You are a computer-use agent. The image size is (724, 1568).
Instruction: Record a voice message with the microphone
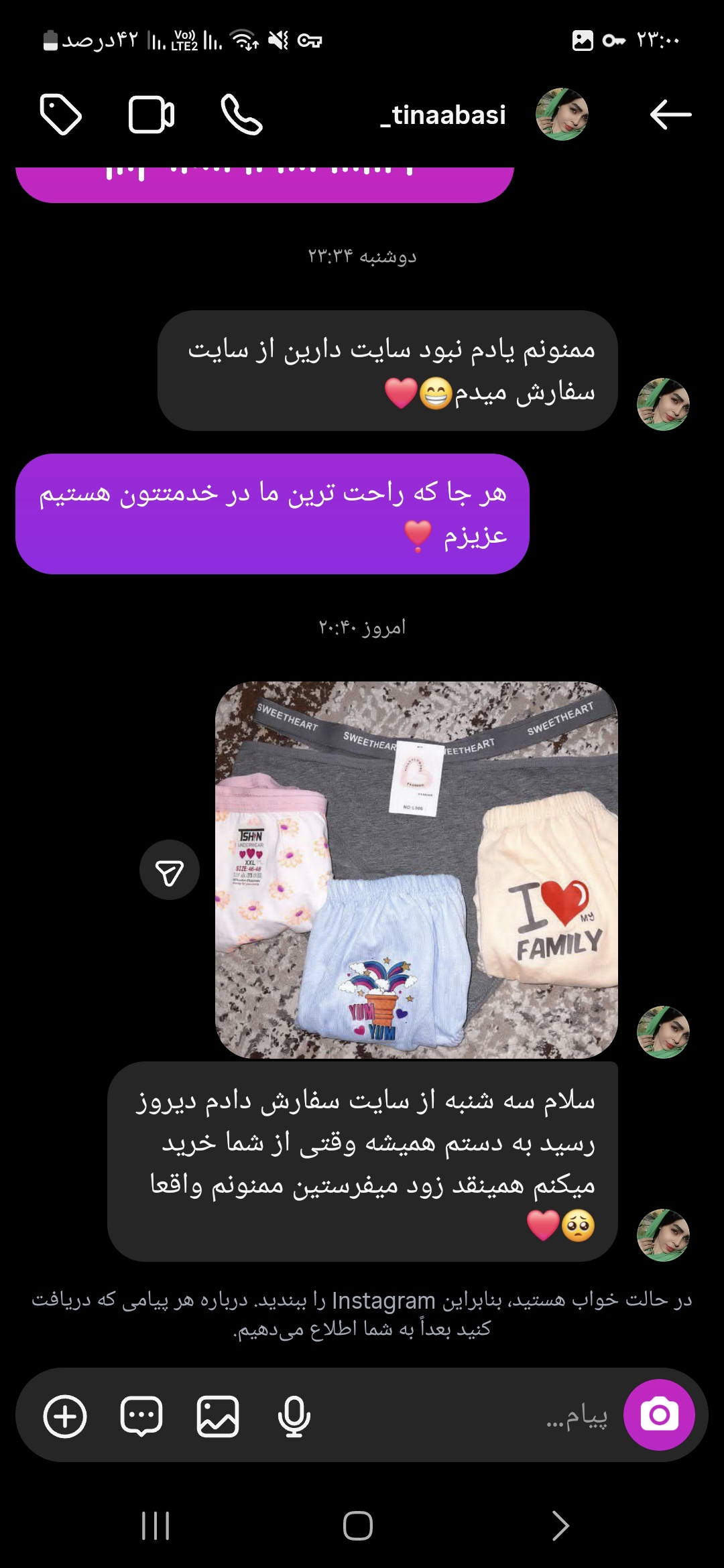(x=293, y=1417)
